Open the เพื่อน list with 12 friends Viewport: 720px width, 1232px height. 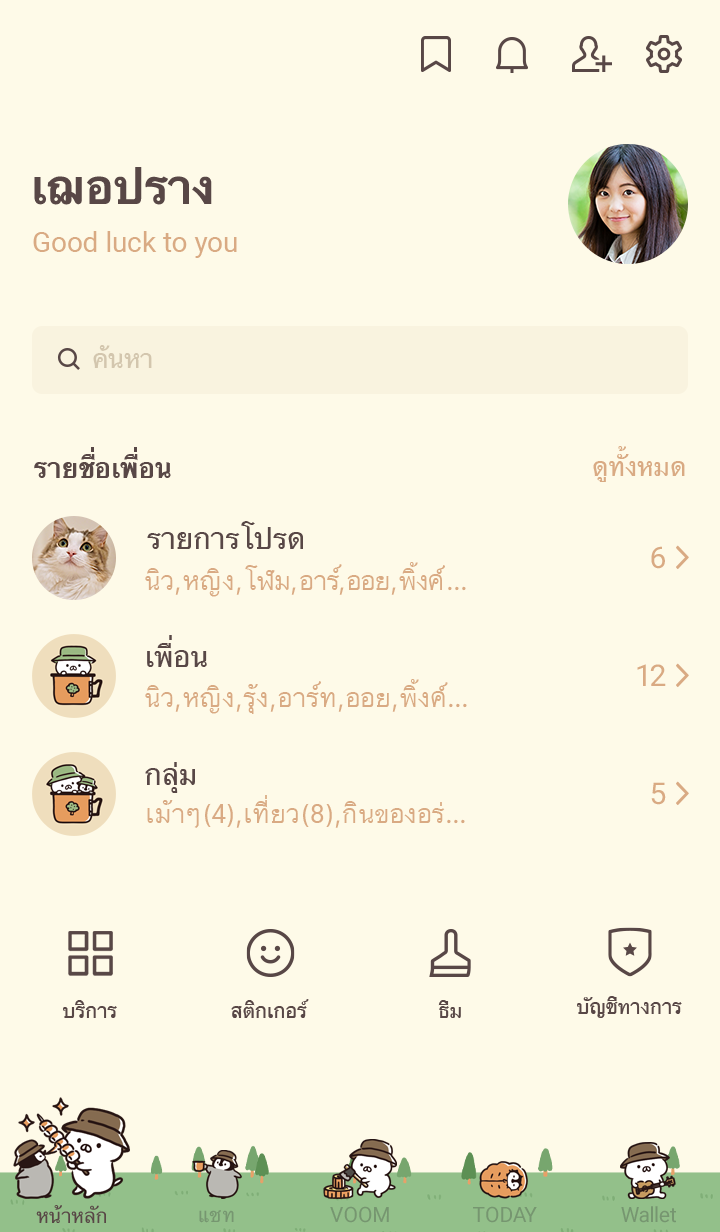360,676
